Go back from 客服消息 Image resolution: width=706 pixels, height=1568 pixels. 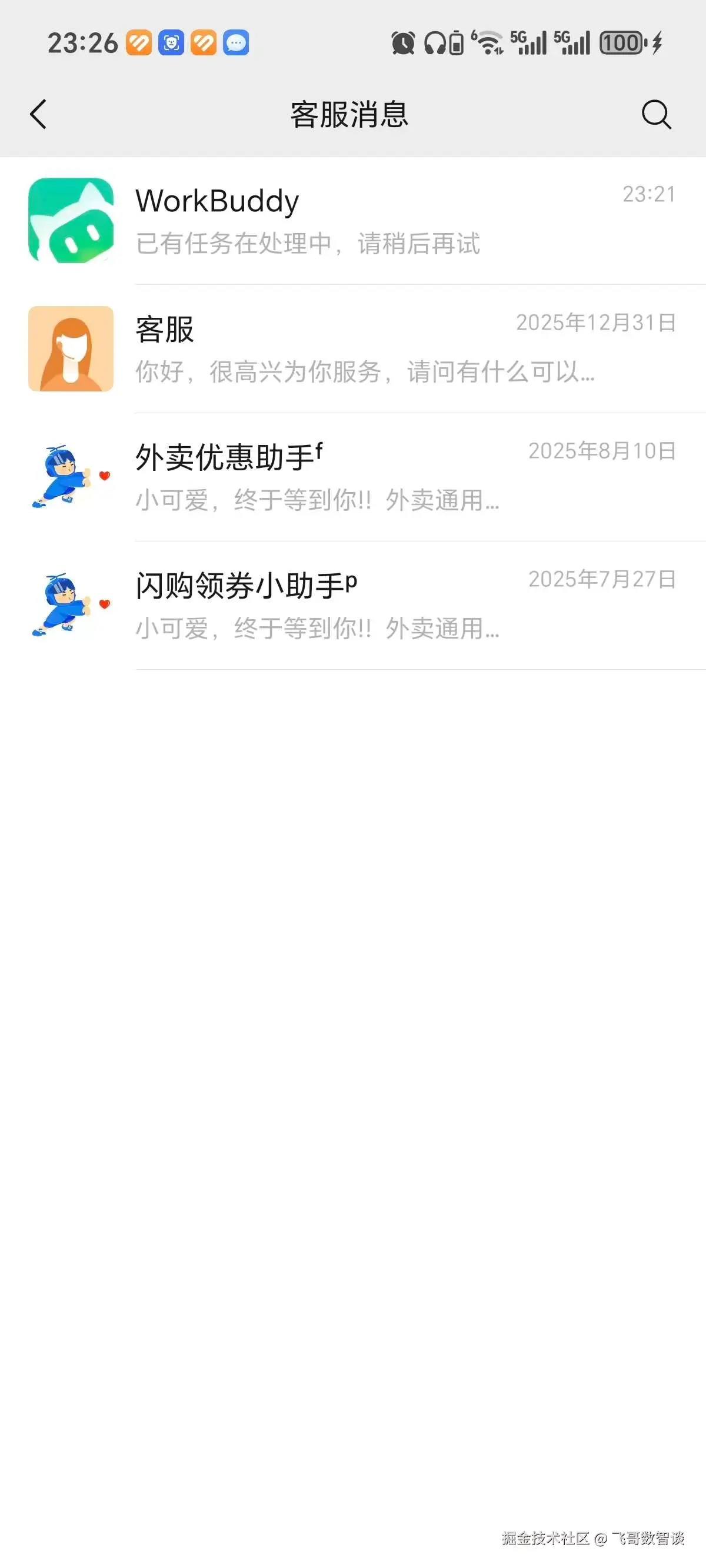tap(38, 114)
